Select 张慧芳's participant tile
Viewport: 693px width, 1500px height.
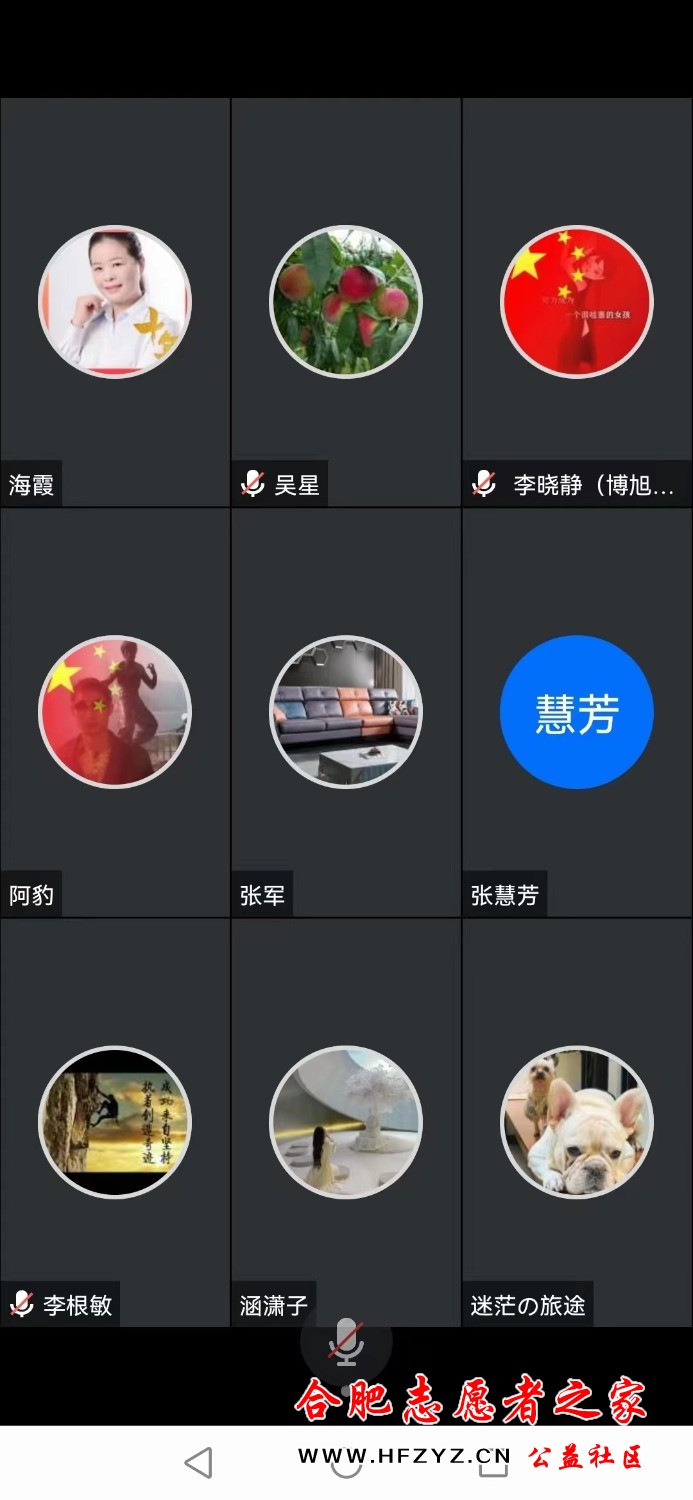(x=577, y=712)
